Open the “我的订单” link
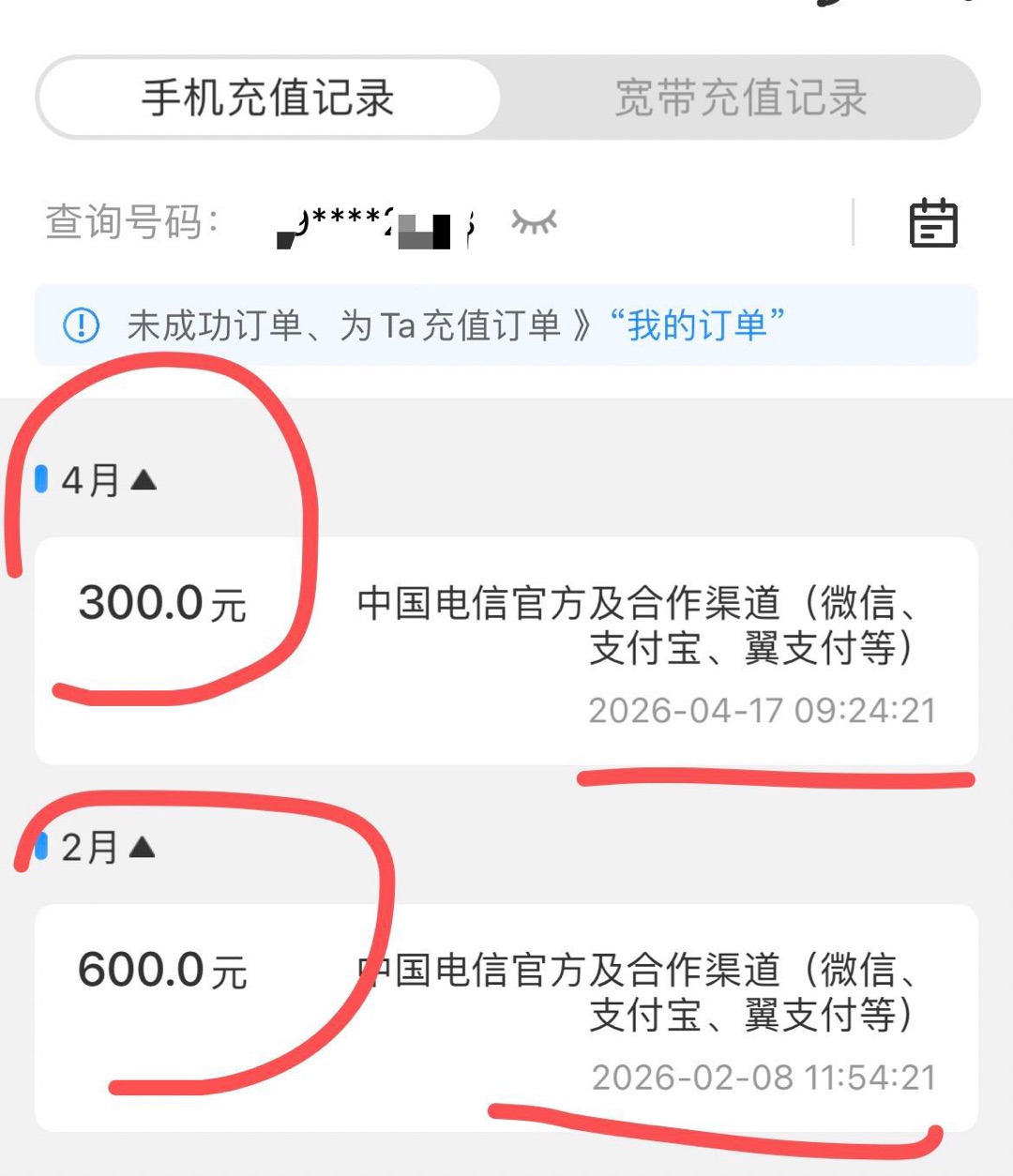 click(696, 325)
